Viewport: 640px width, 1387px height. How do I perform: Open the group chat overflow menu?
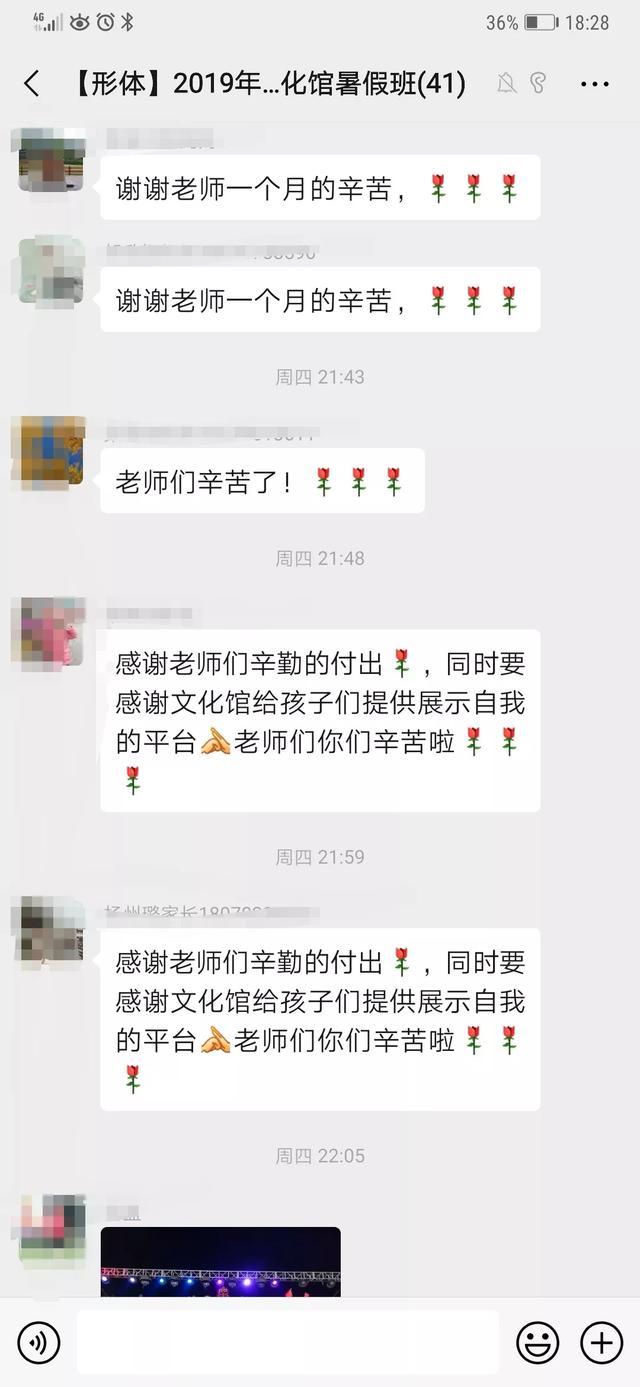[x=594, y=84]
